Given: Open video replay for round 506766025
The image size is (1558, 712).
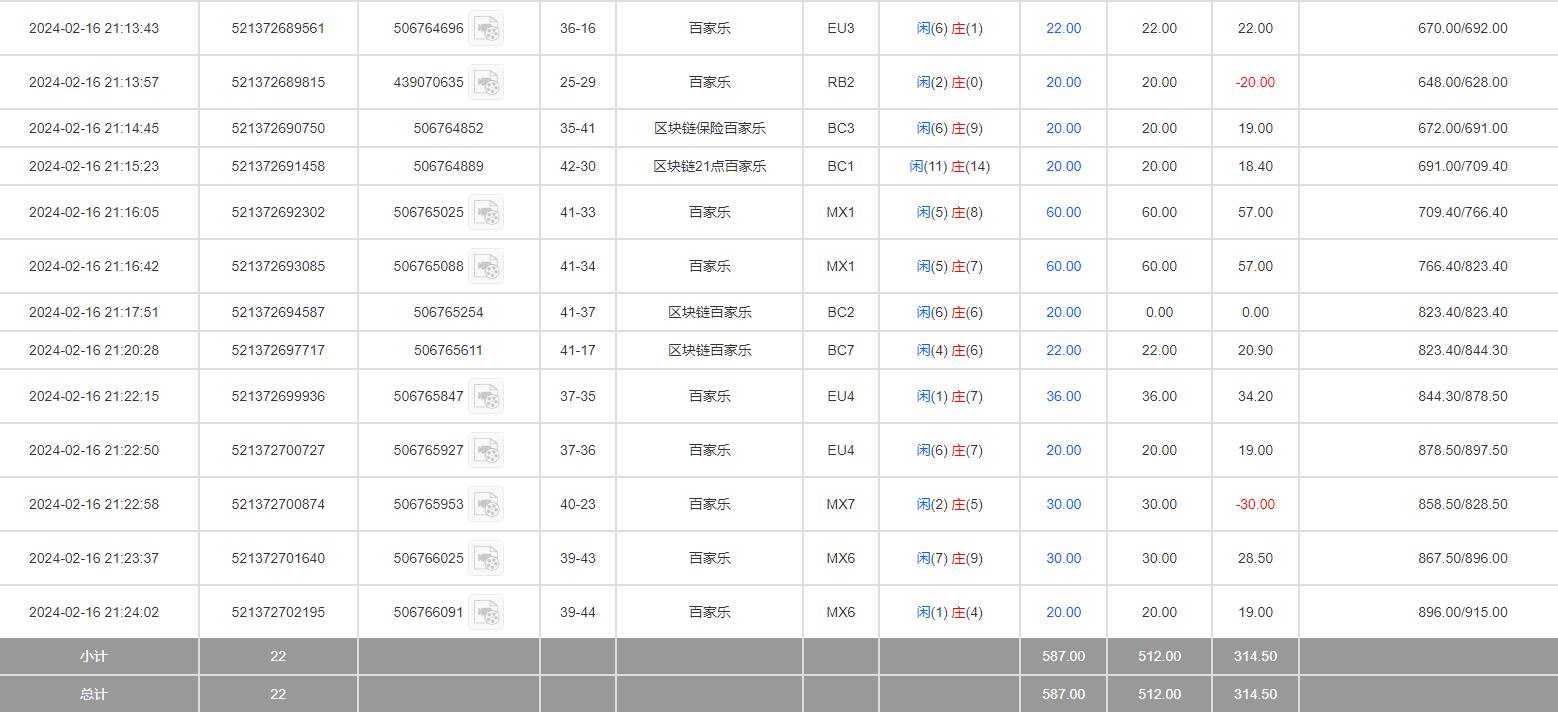Looking at the screenshot, I should click(486, 559).
